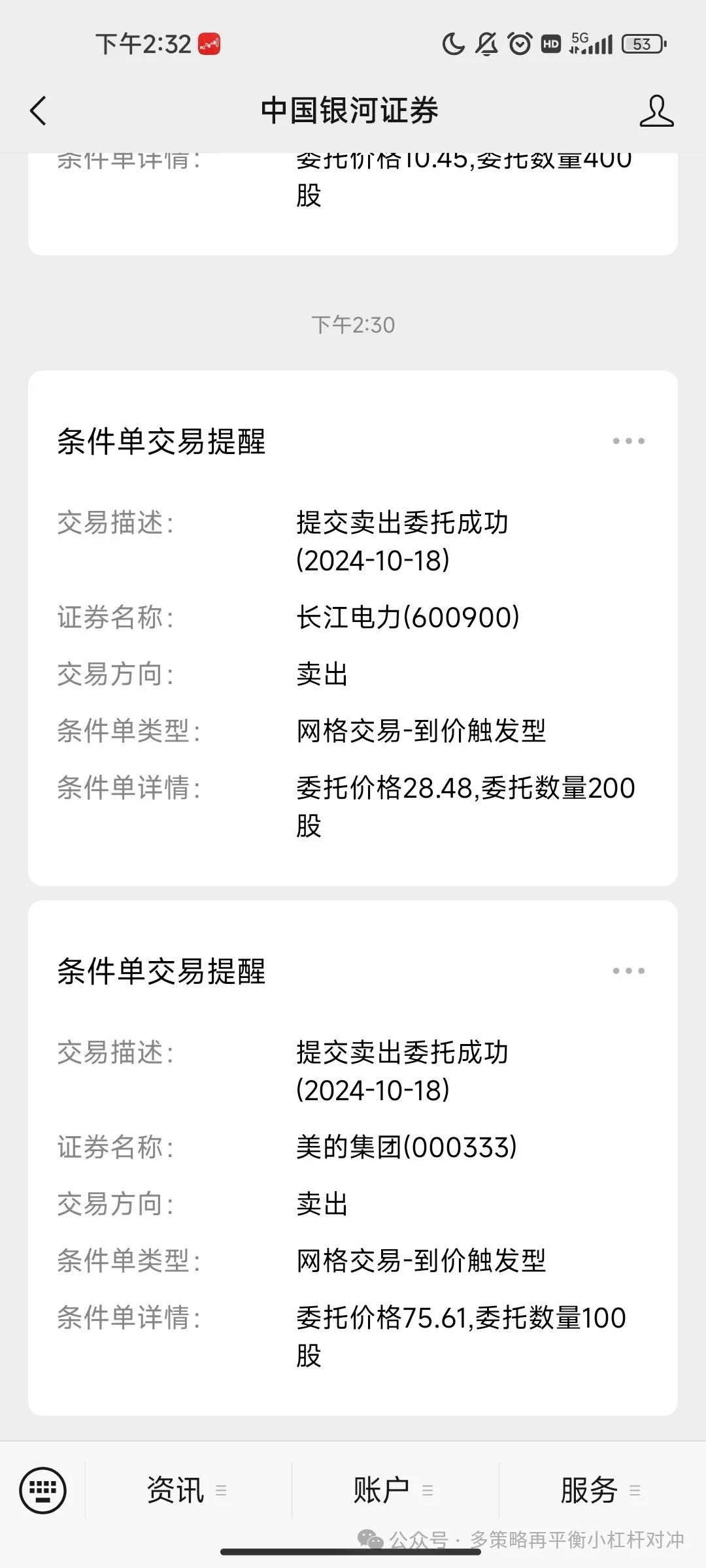Screen dimensions: 706x1568
Task: Expand the 资讯 menu
Action: tap(188, 1490)
